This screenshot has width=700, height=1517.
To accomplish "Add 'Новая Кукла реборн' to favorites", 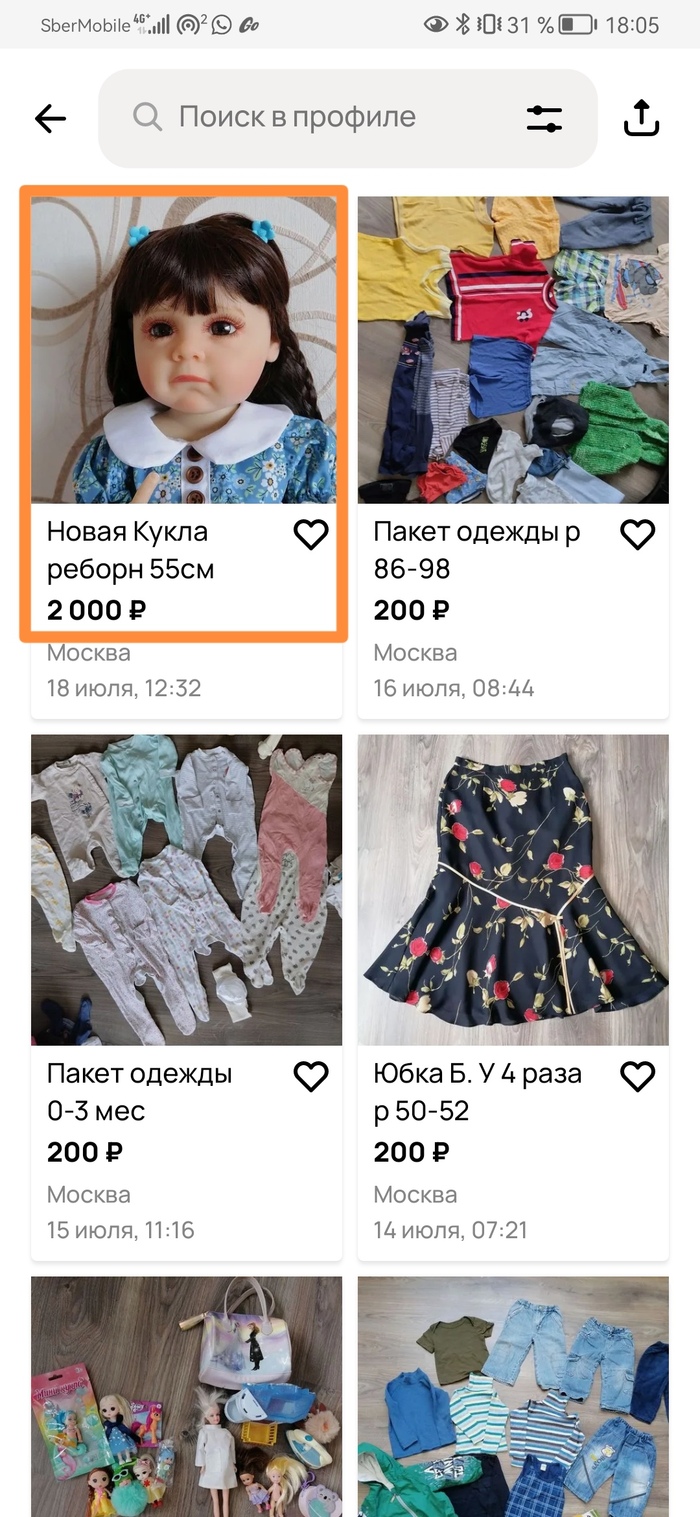I will tap(311, 535).
